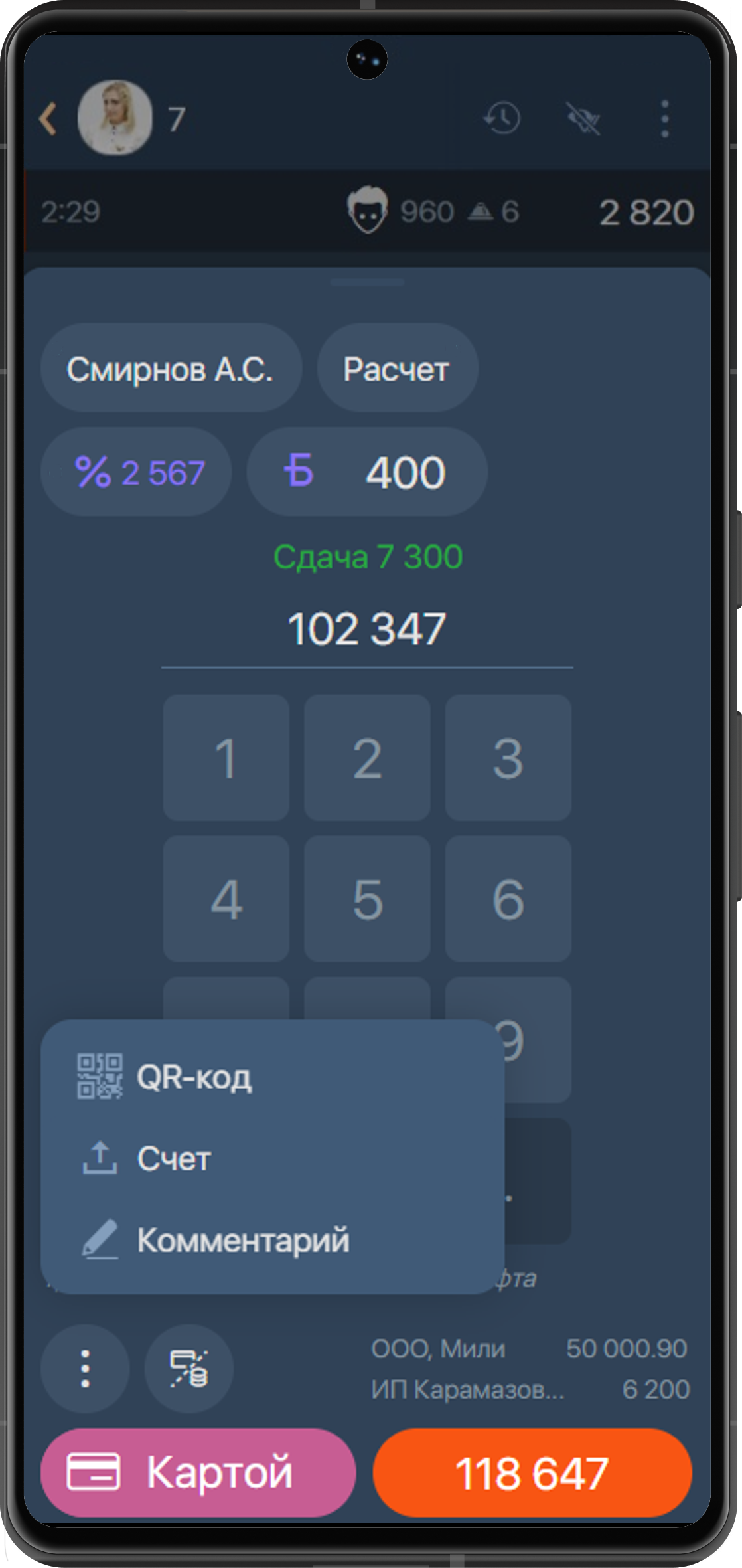
Task: Open the order history clock icon
Action: click(502, 119)
